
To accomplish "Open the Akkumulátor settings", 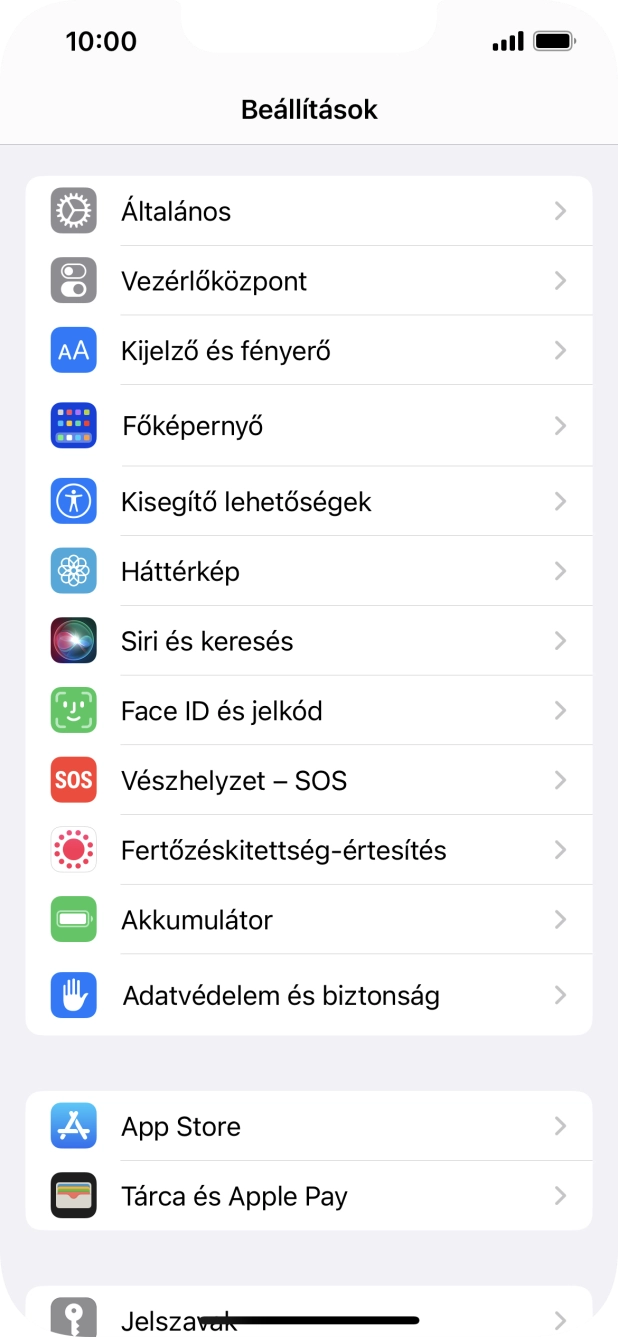I will point(308,920).
